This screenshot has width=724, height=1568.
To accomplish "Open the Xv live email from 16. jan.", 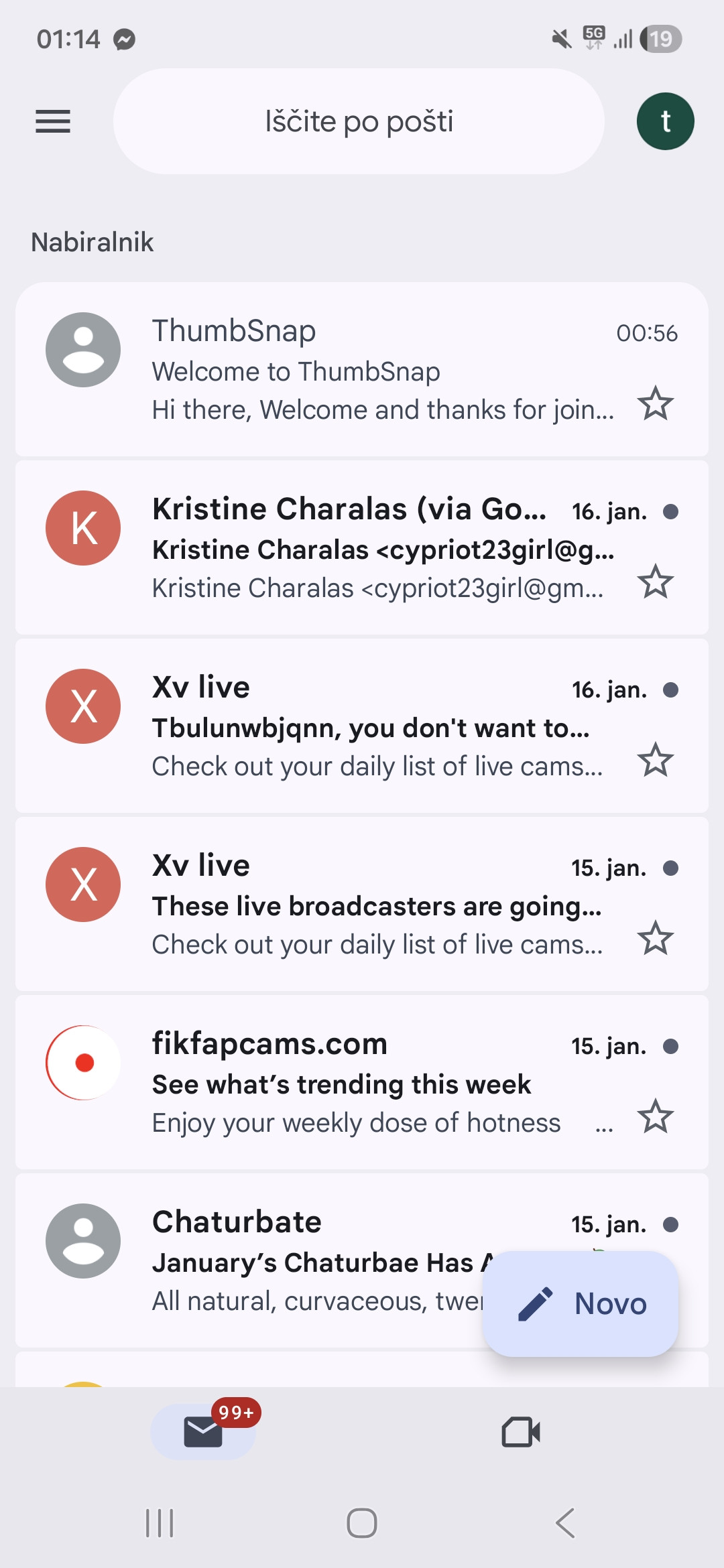I will tap(382, 726).
